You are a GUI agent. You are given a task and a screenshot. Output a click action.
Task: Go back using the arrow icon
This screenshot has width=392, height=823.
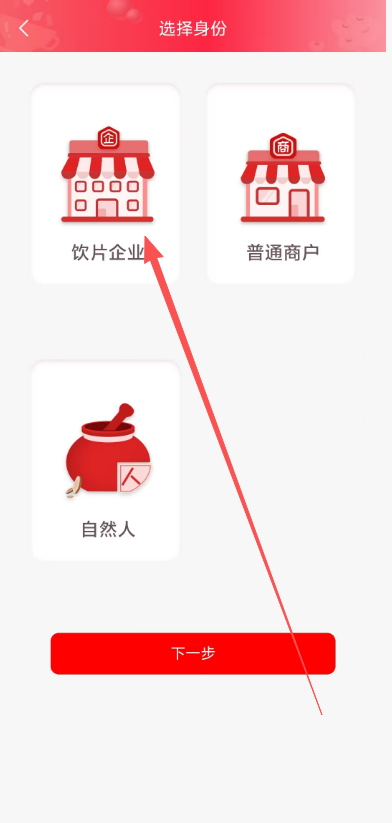pos(24,28)
